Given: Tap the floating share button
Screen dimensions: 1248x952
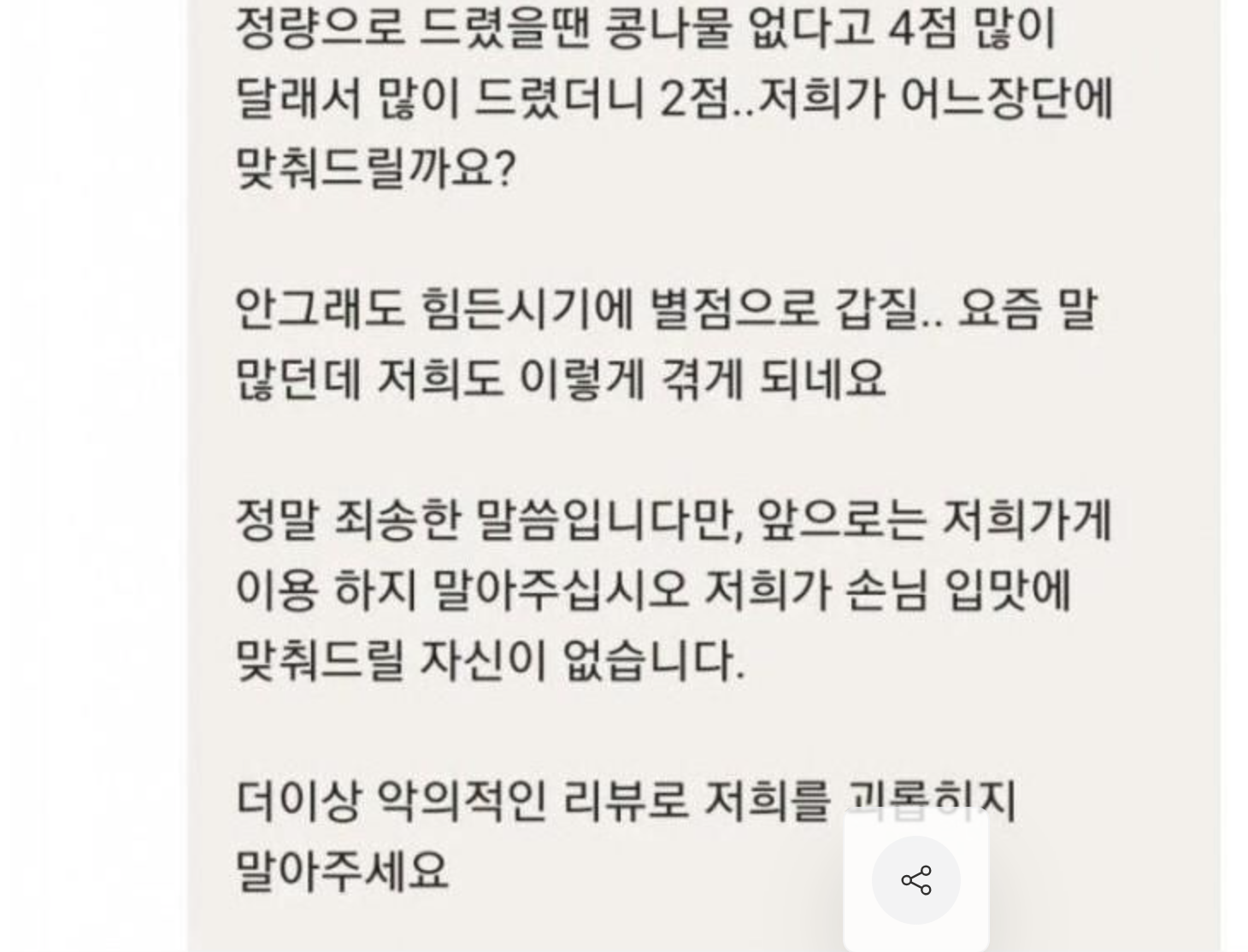Looking at the screenshot, I should point(915,880).
